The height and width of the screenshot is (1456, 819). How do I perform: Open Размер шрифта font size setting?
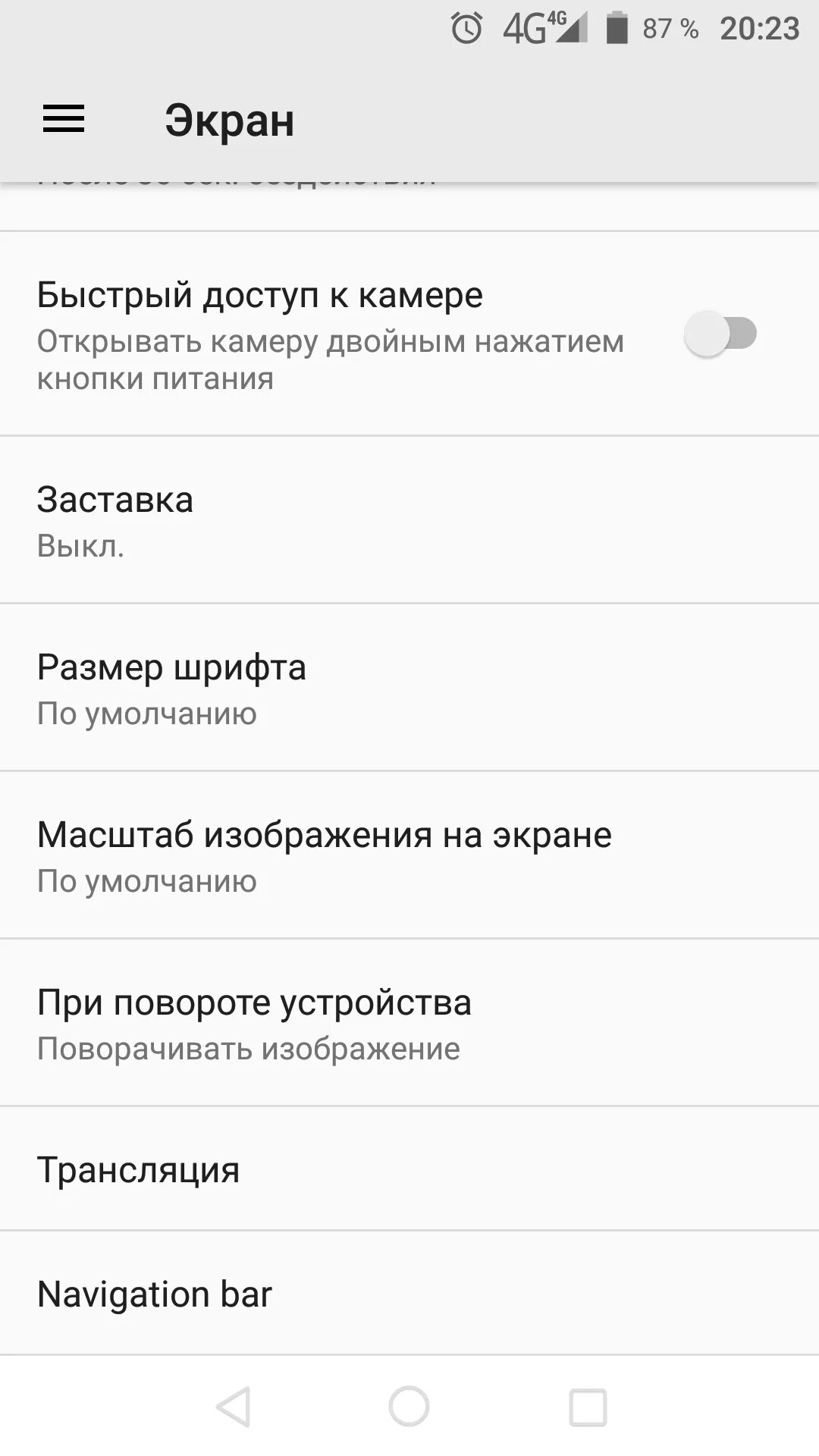(x=409, y=688)
